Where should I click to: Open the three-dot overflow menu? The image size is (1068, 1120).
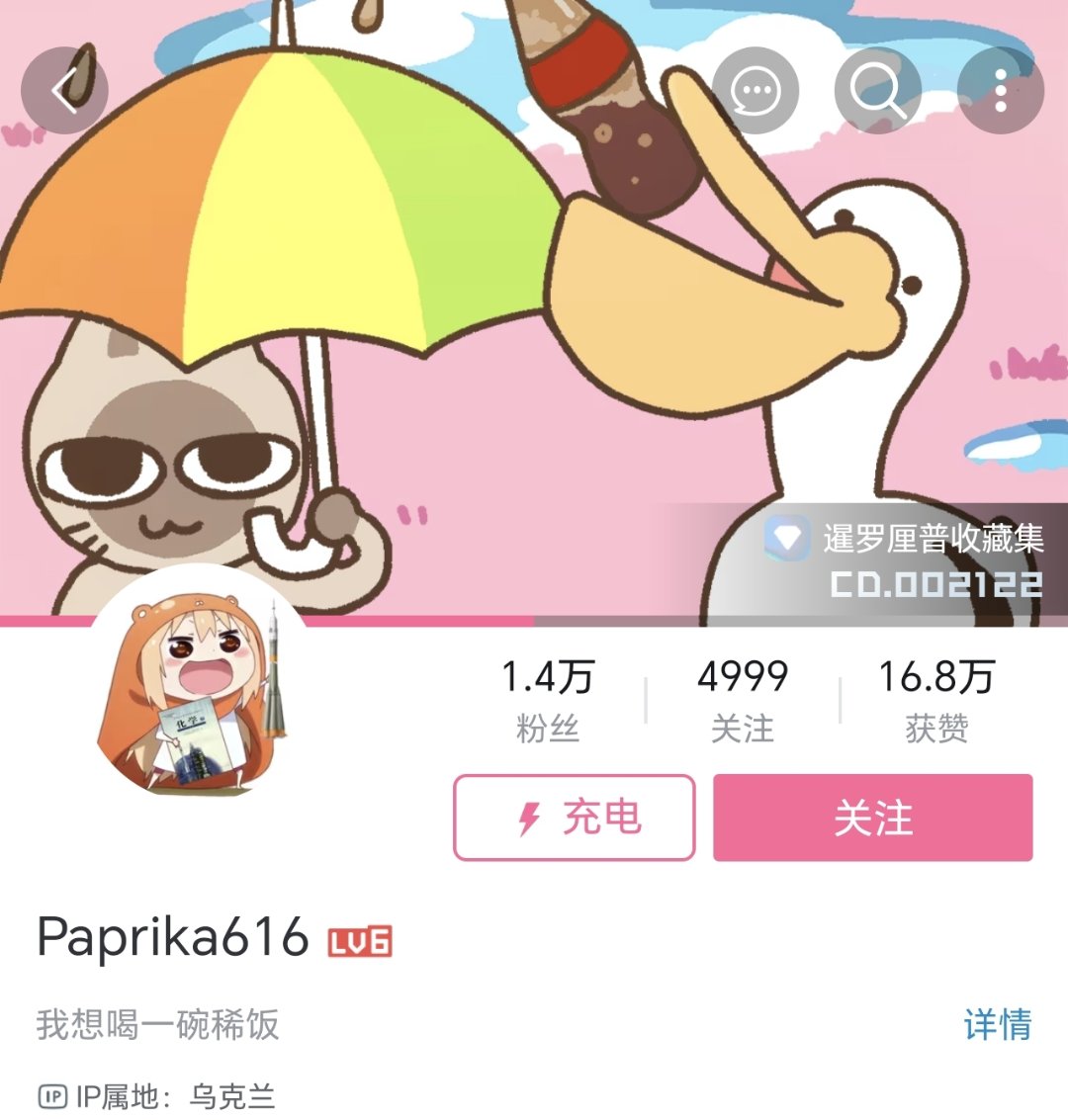click(x=1001, y=91)
